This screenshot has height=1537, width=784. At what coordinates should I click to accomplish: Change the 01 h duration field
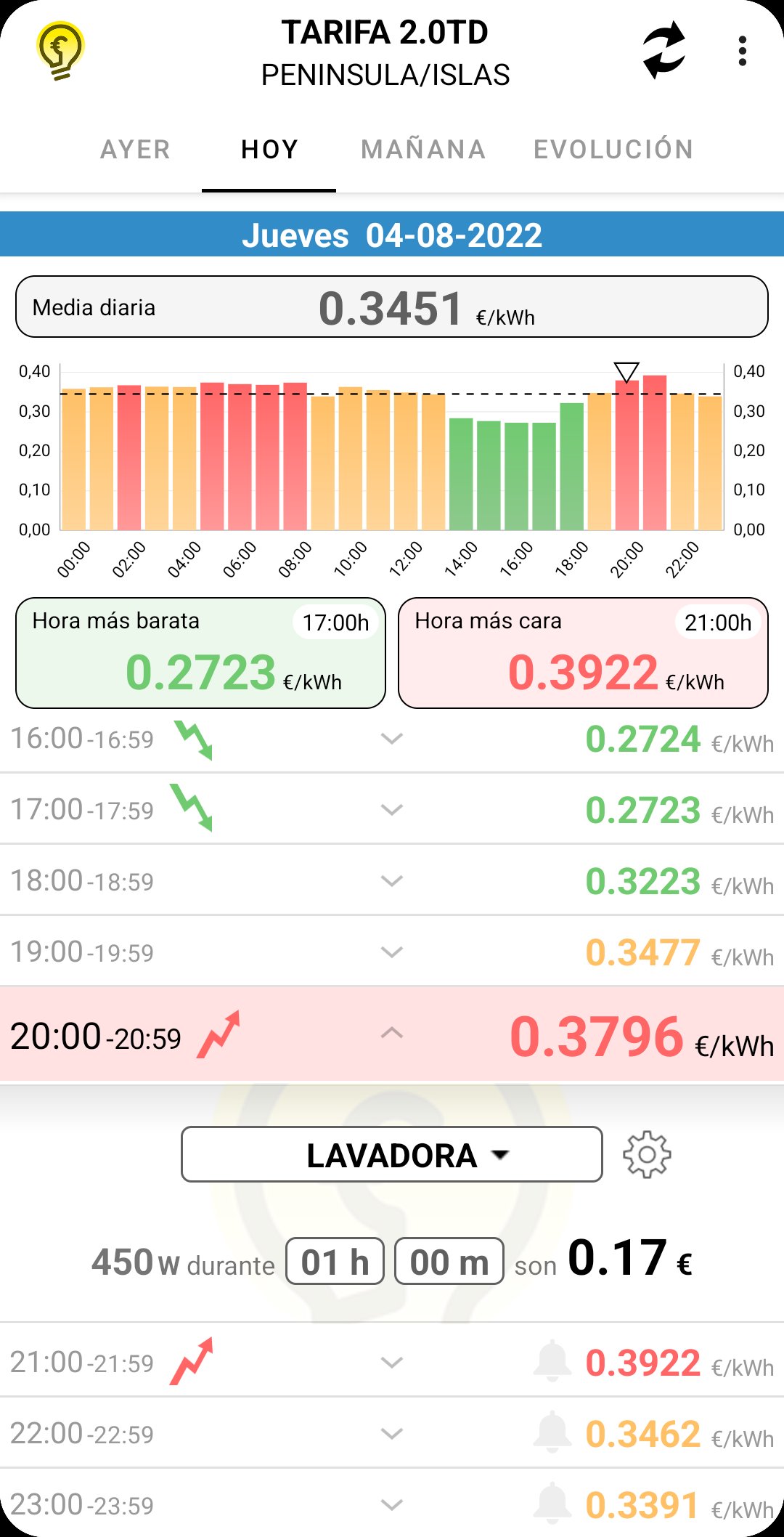pos(335,1262)
